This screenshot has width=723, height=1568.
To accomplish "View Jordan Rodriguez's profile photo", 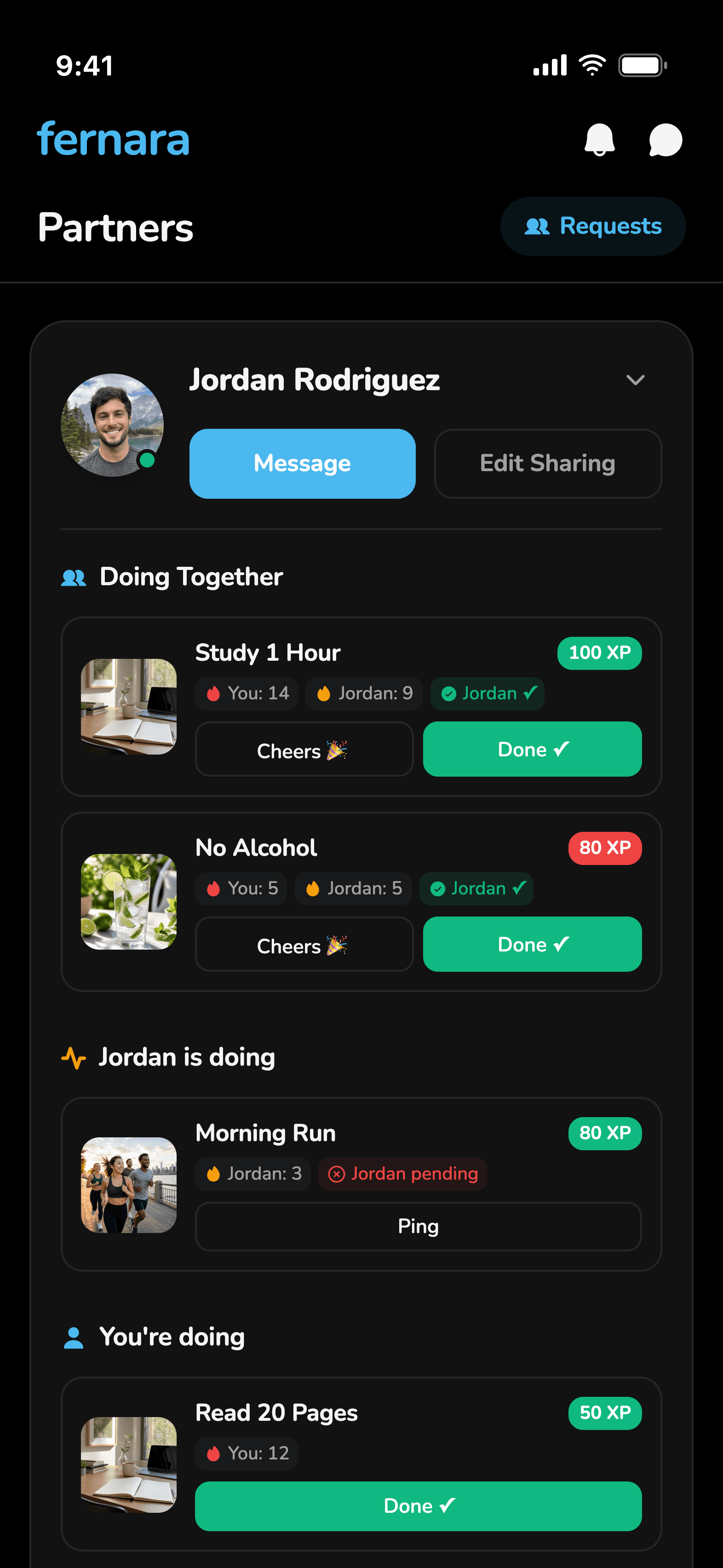I will (112, 425).
